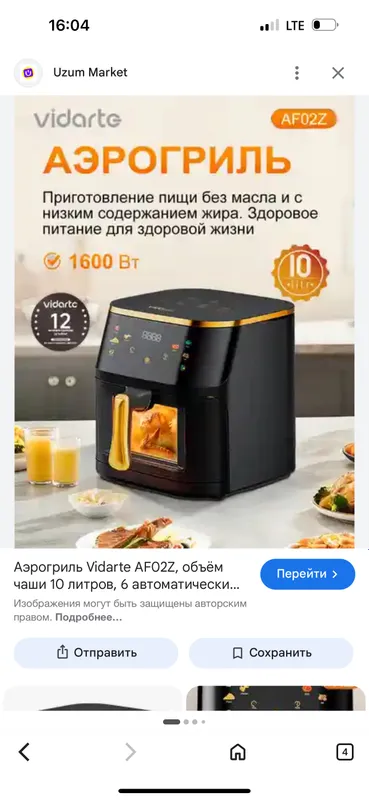369x800 pixels.
Task: Share the image with Отправить
Action: (x=96, y=653)
